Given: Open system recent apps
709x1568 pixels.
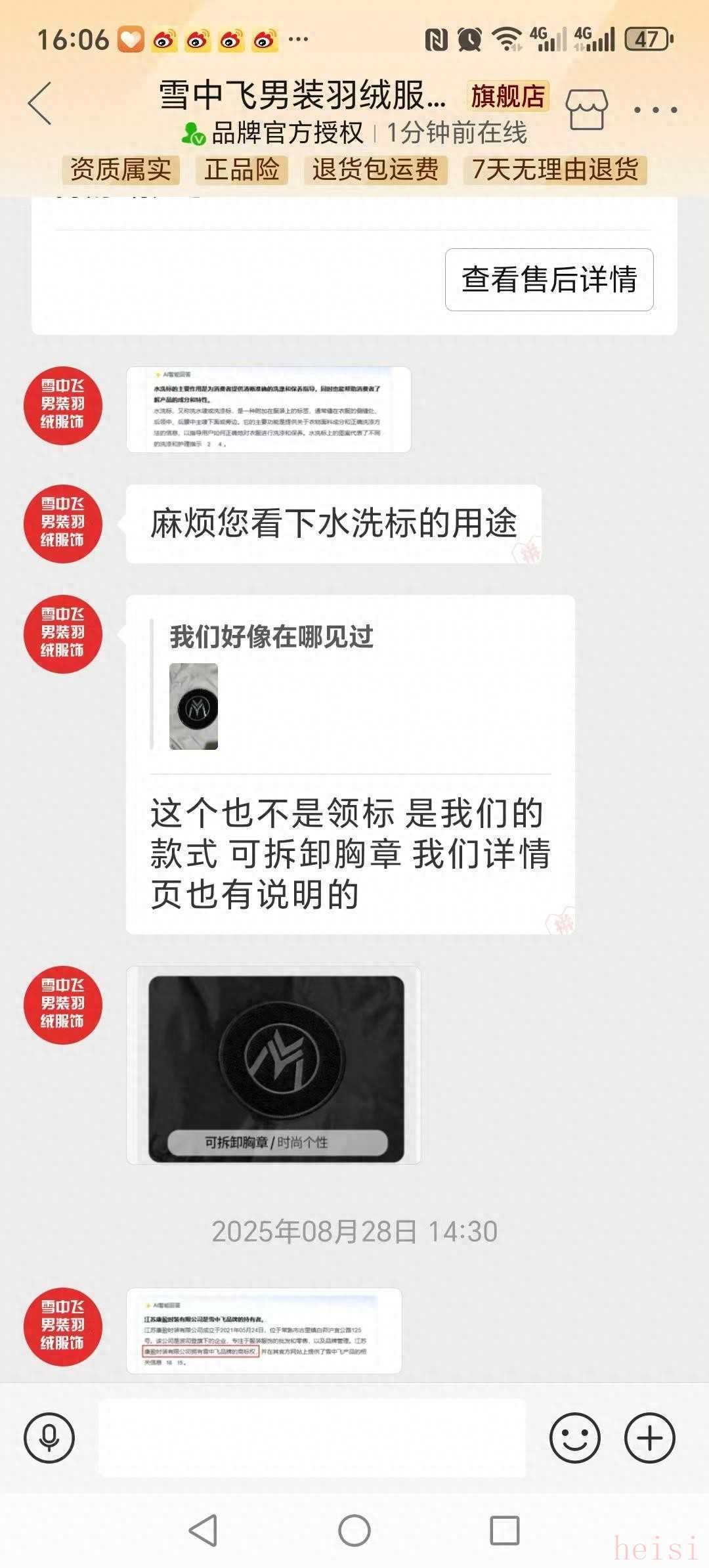Looking at the screenshot, I should coord(504,1531).
